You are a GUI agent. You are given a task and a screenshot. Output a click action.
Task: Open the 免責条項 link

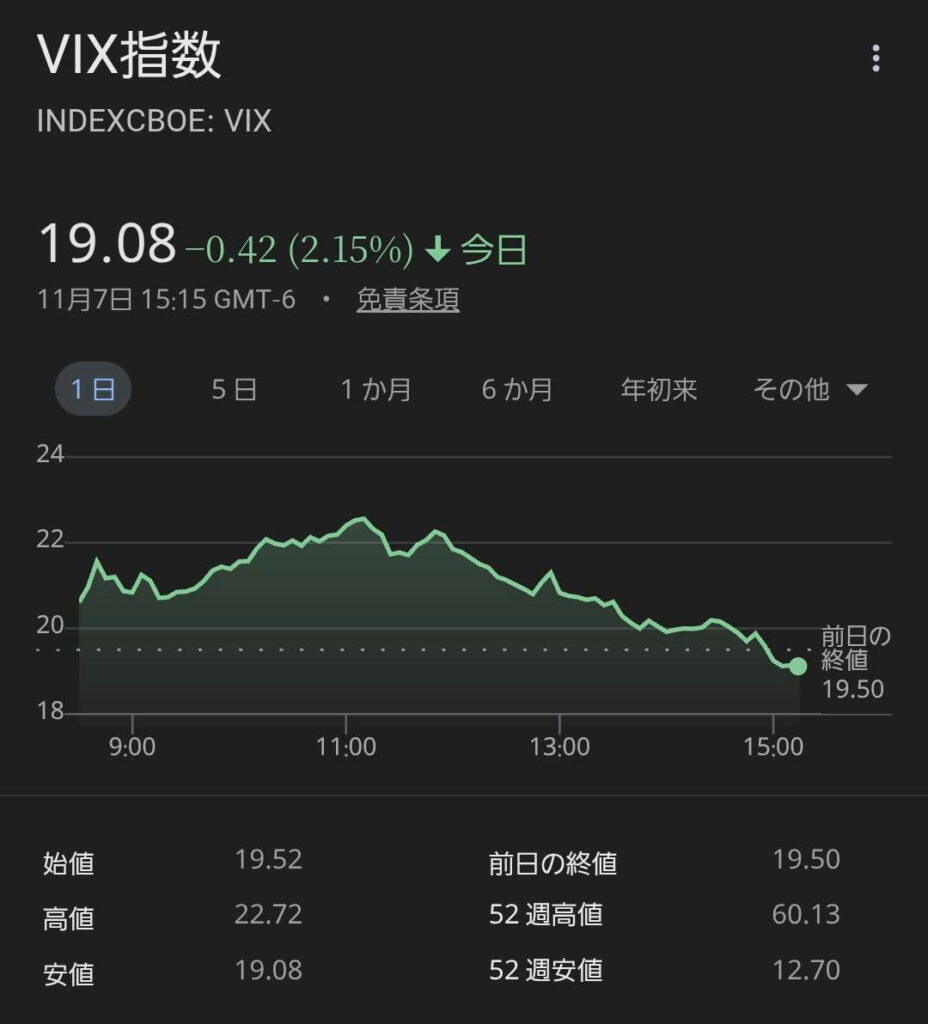pos(408,300)
